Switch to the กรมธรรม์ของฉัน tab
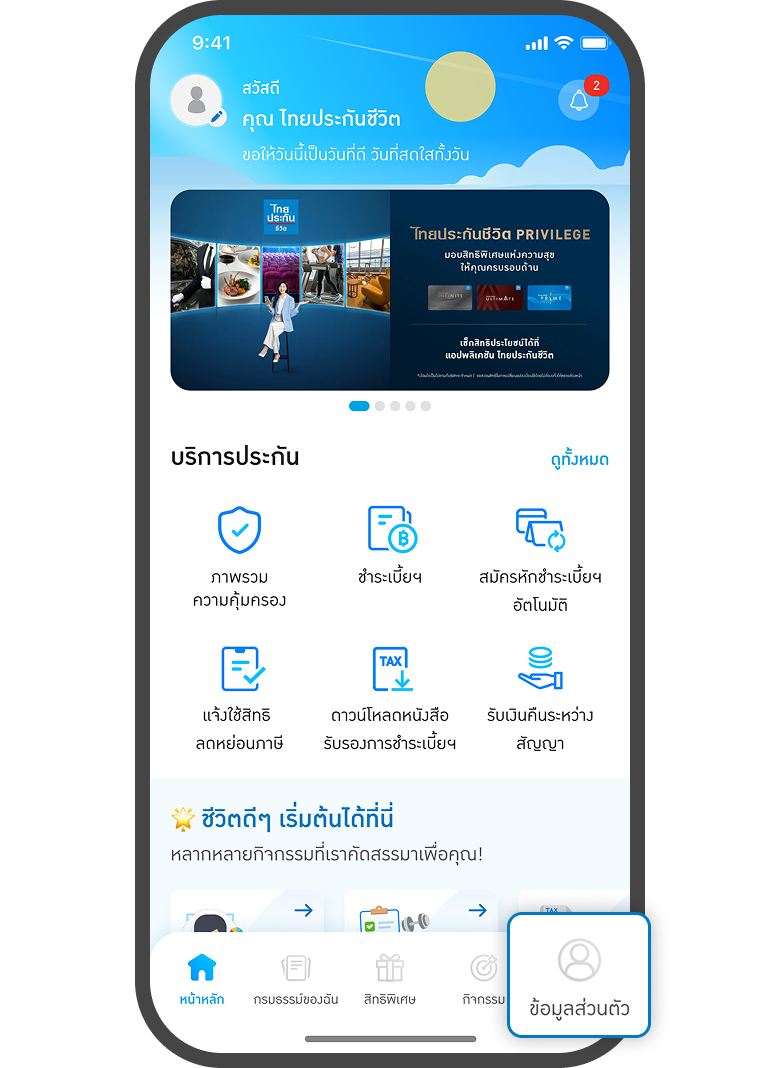The height and width of the screenshot is (1068, 780). tap(296, 979)
